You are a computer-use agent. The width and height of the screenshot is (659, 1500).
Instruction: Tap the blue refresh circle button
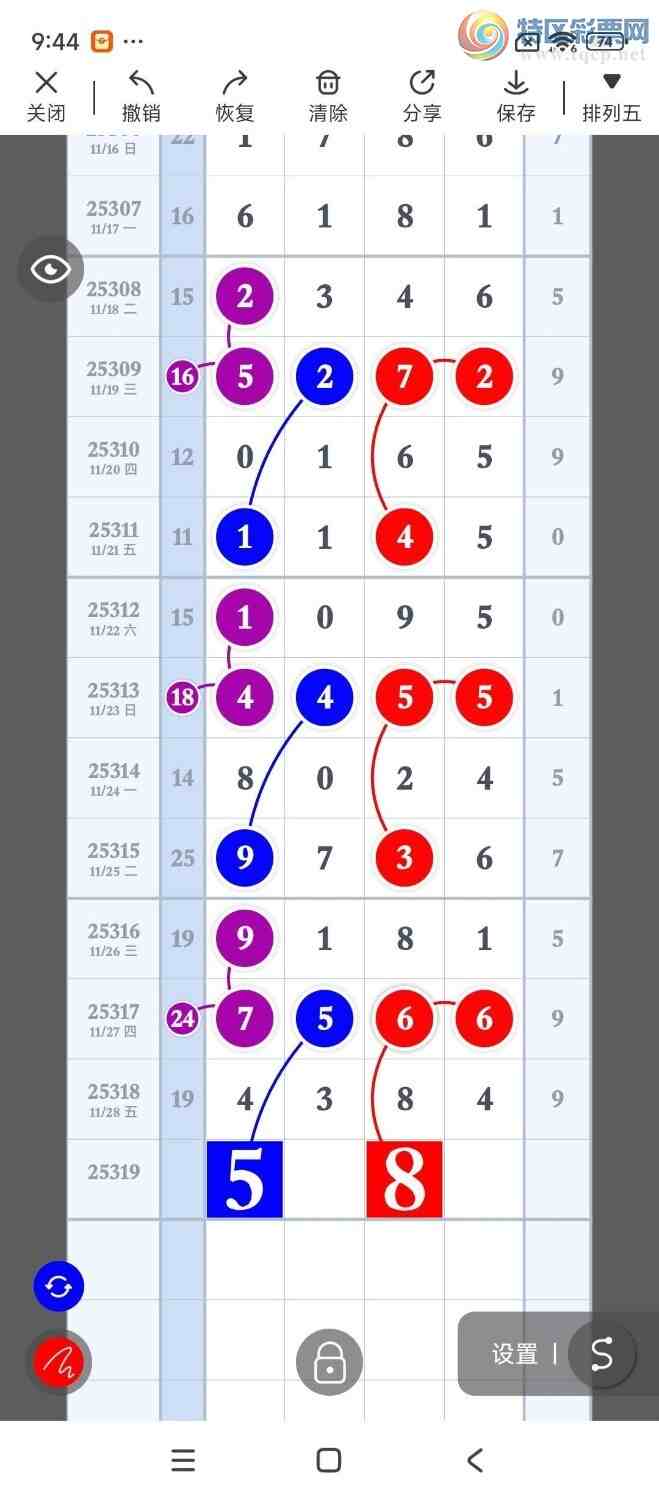tap(59, 1286)
